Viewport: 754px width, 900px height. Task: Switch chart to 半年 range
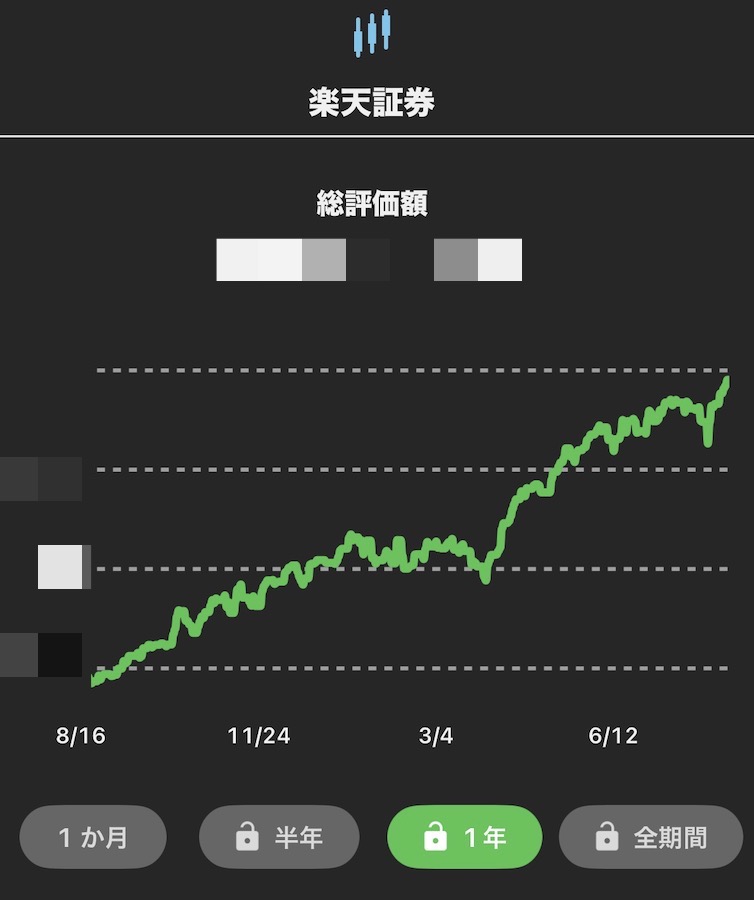coord(279,837)
